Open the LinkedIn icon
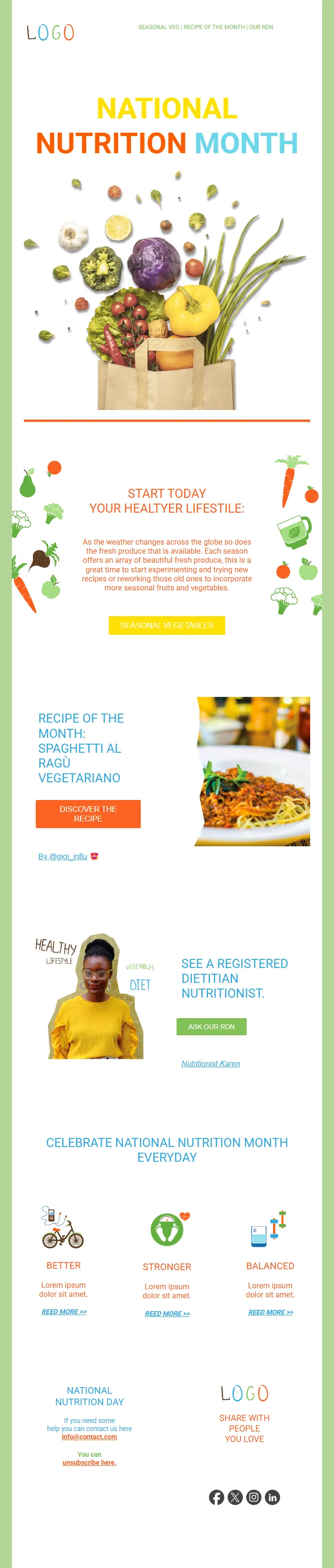This screenshot has height=1568, width=334. [x=272, y=1497]
